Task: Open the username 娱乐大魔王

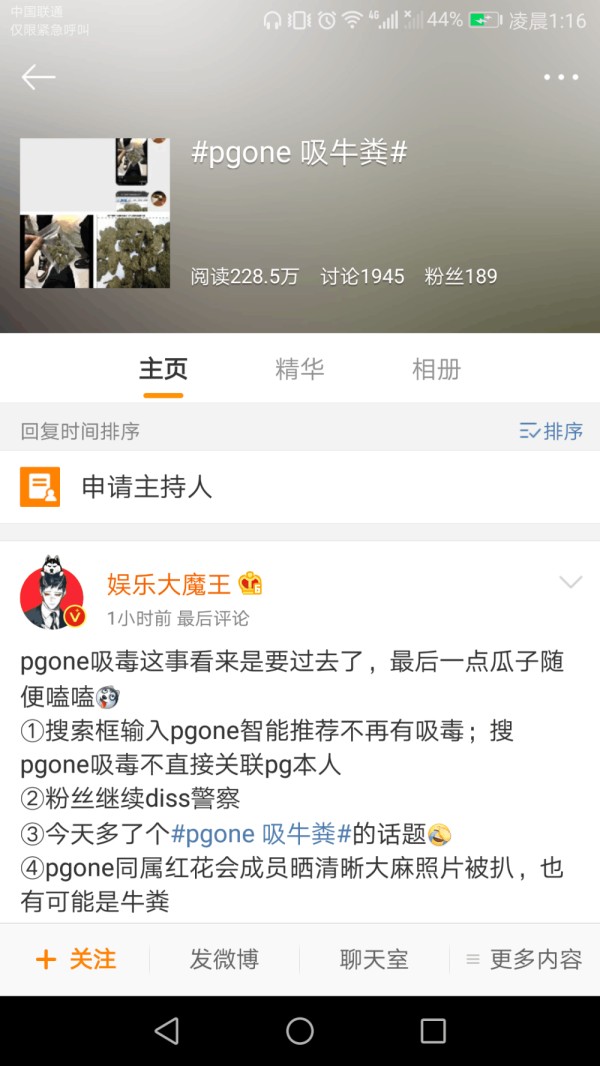Action: [169, 584]
